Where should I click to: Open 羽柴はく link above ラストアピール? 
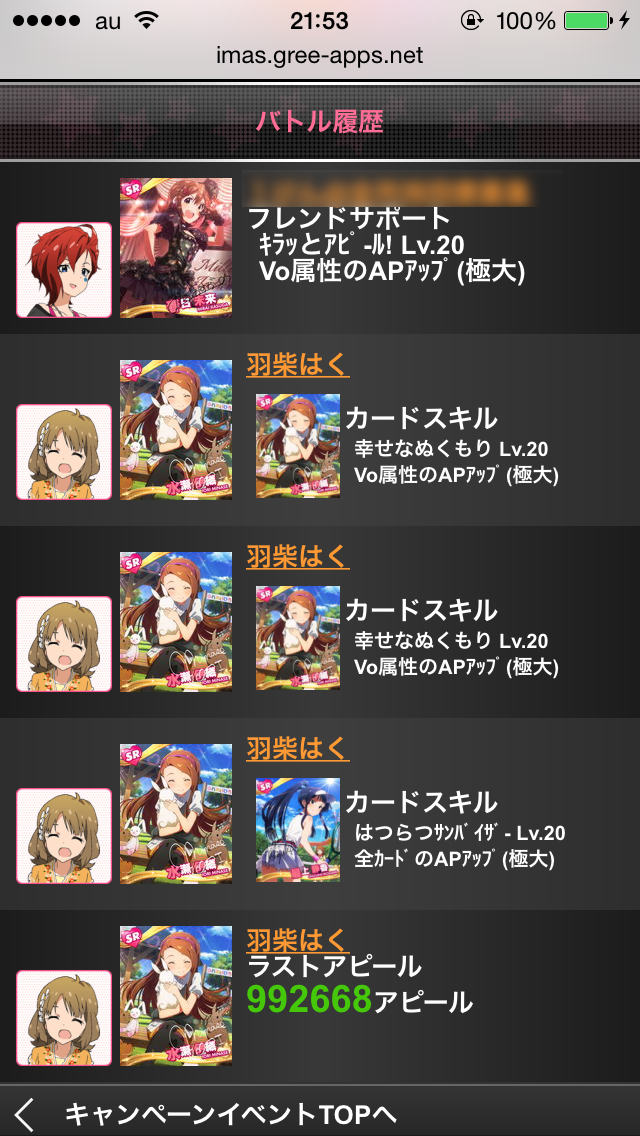[x=297, y=939]
